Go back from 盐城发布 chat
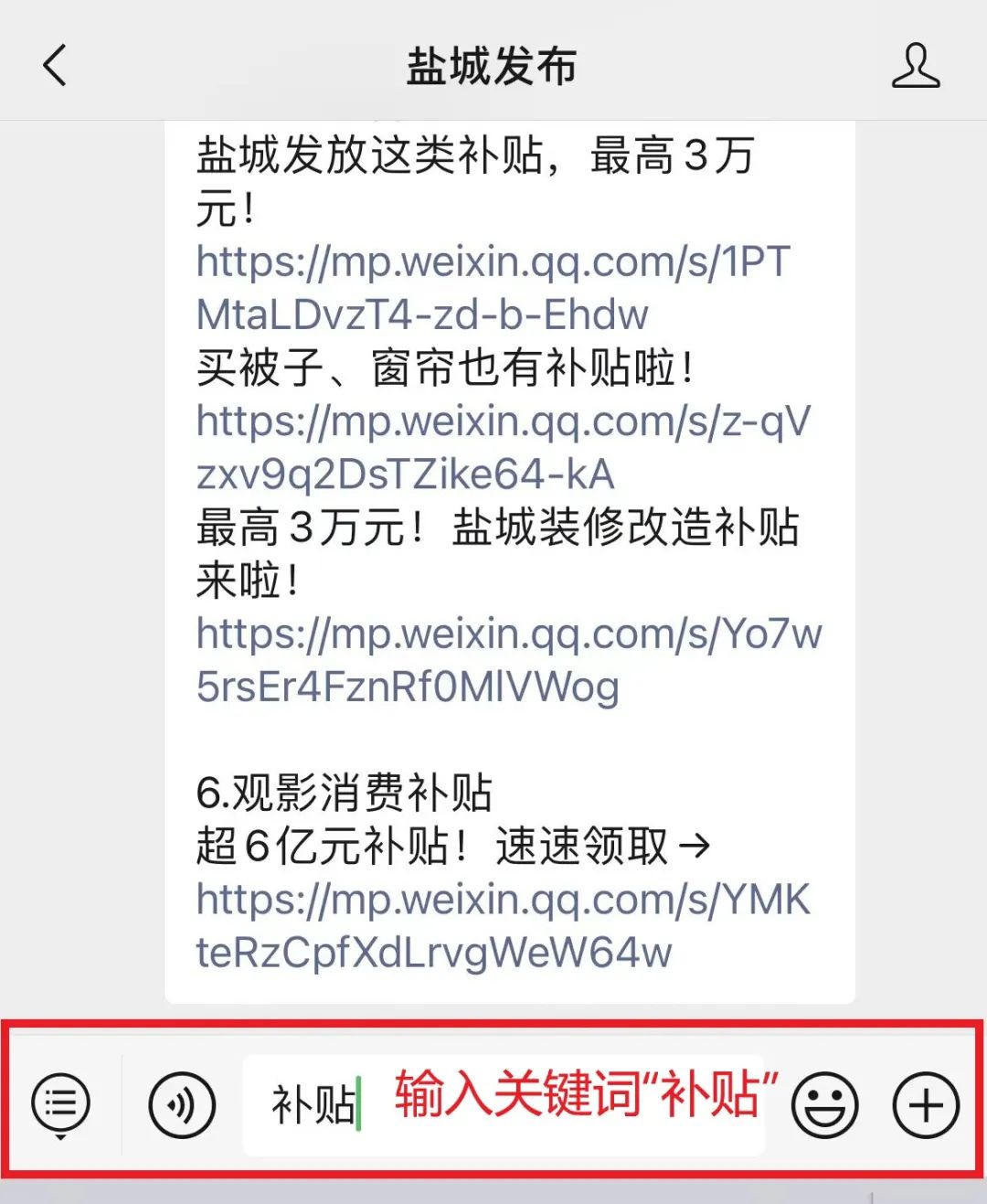 (55, 66)
